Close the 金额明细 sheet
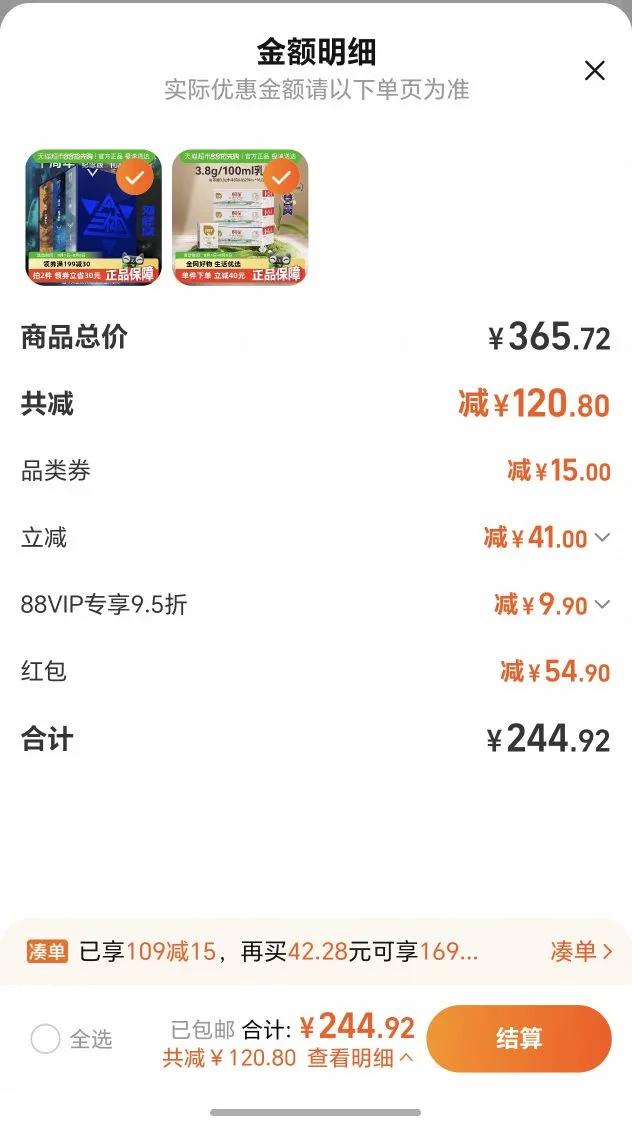 (x=594, y=70)
